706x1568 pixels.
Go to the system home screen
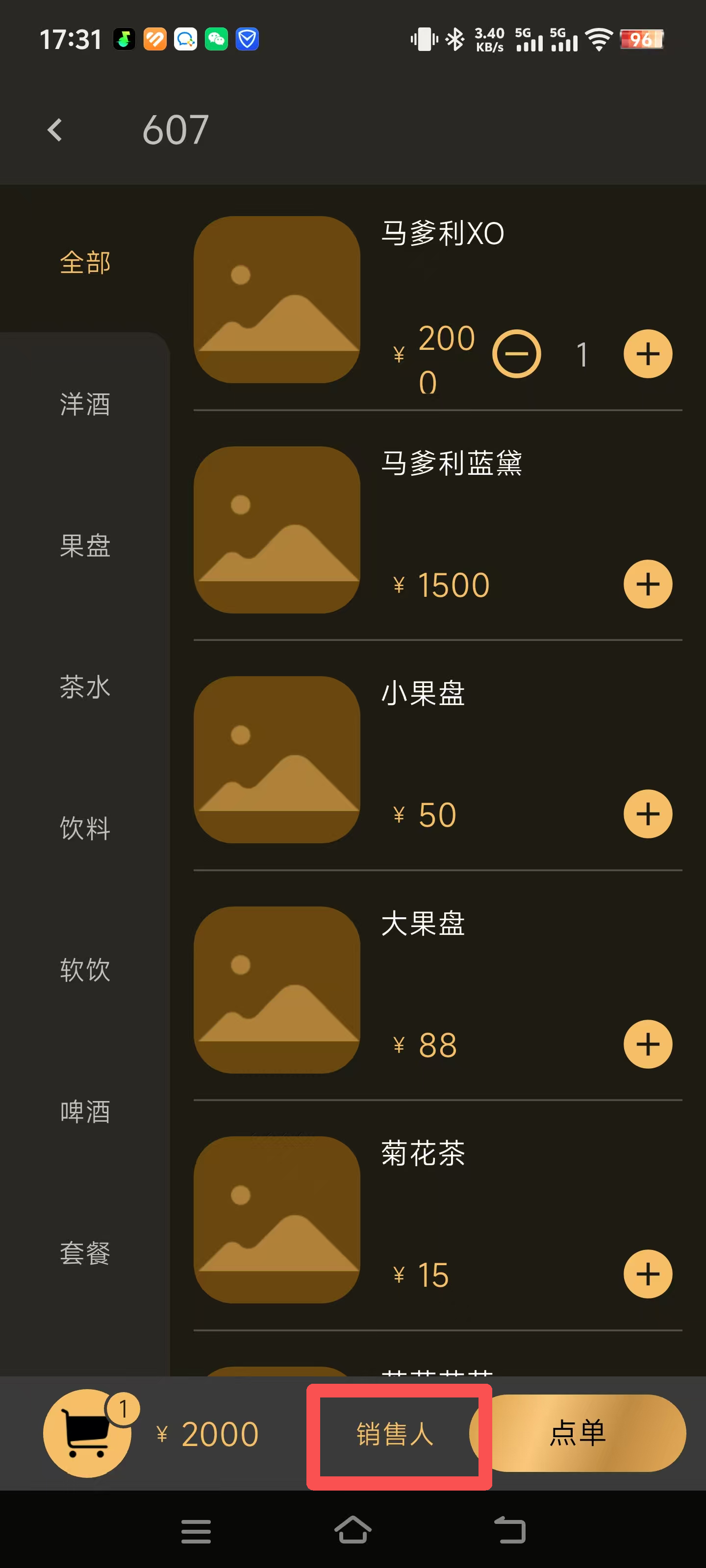click(x=353, y=1530)
